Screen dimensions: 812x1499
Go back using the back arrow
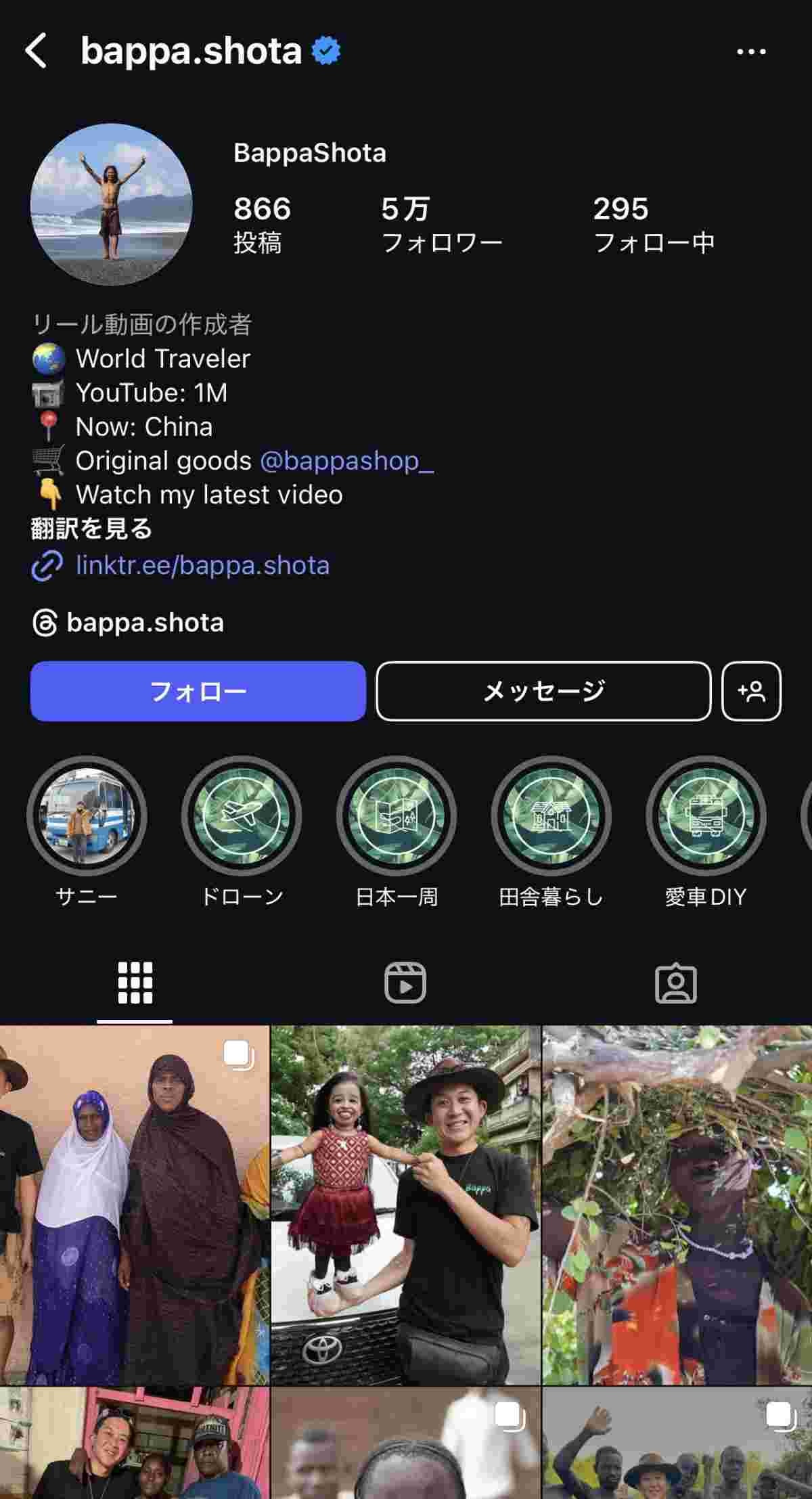pyautogui.click(x=35, y=51)
